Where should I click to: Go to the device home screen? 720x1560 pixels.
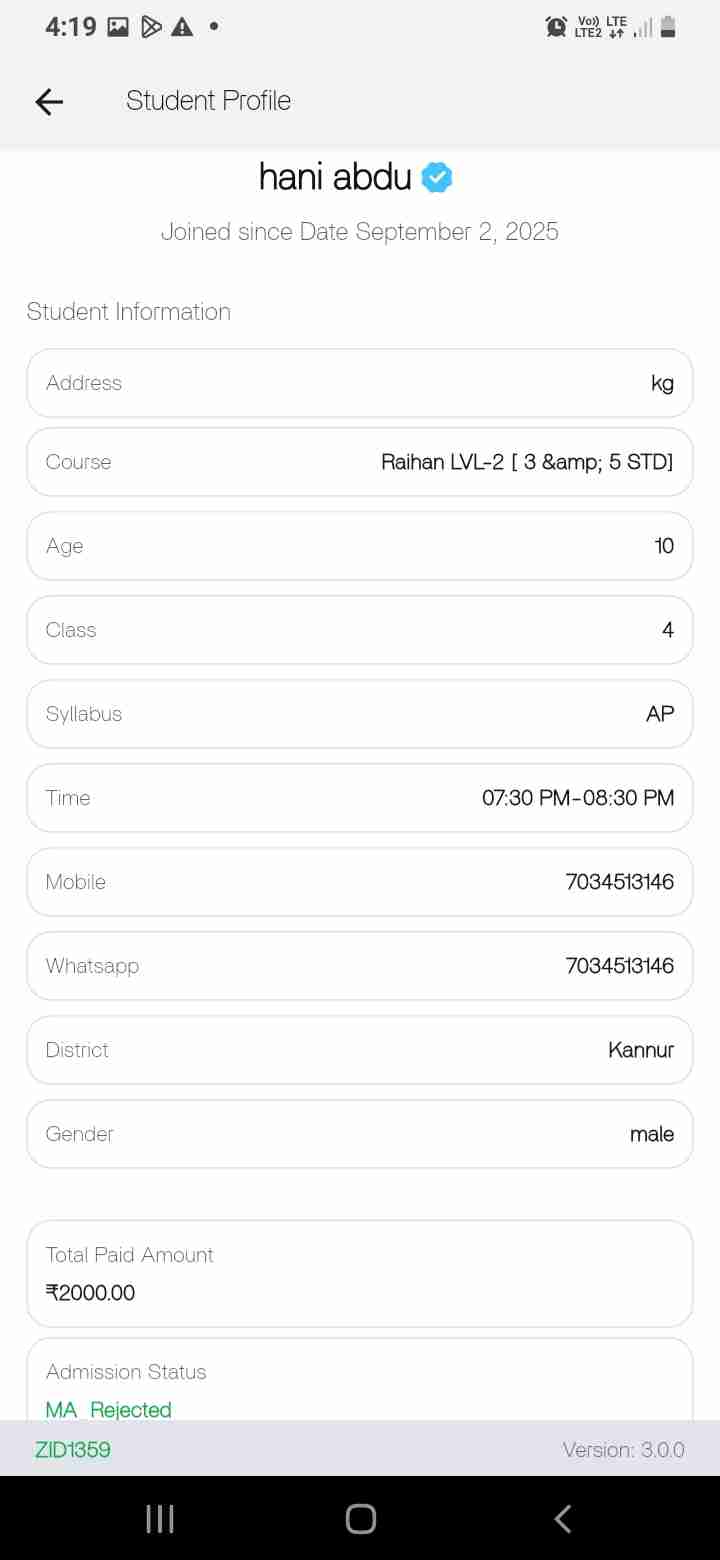[x=360, y=1519]
